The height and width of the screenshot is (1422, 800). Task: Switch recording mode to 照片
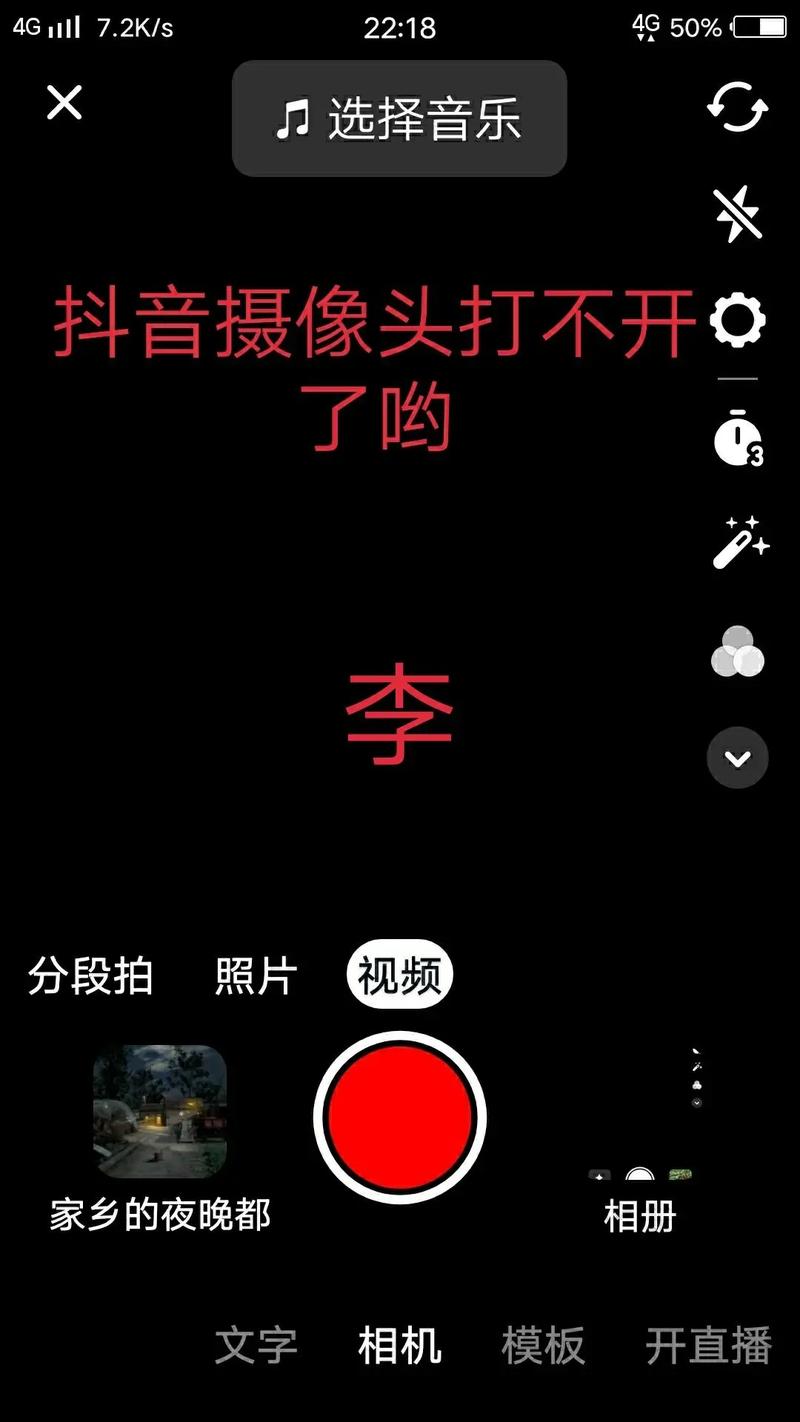[x=255, y=973]
